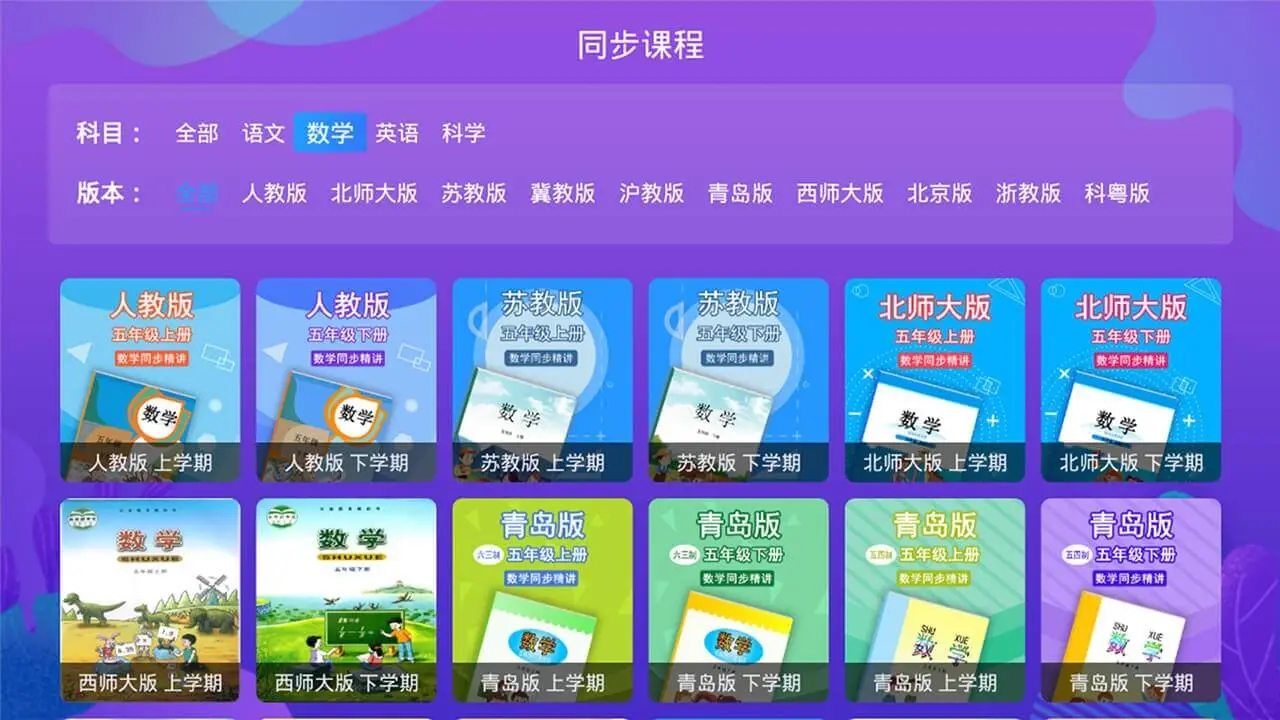Show 全部 subjects
Image resolution: width=1280 pixels, height=720 pixels.
coord(197,133)
